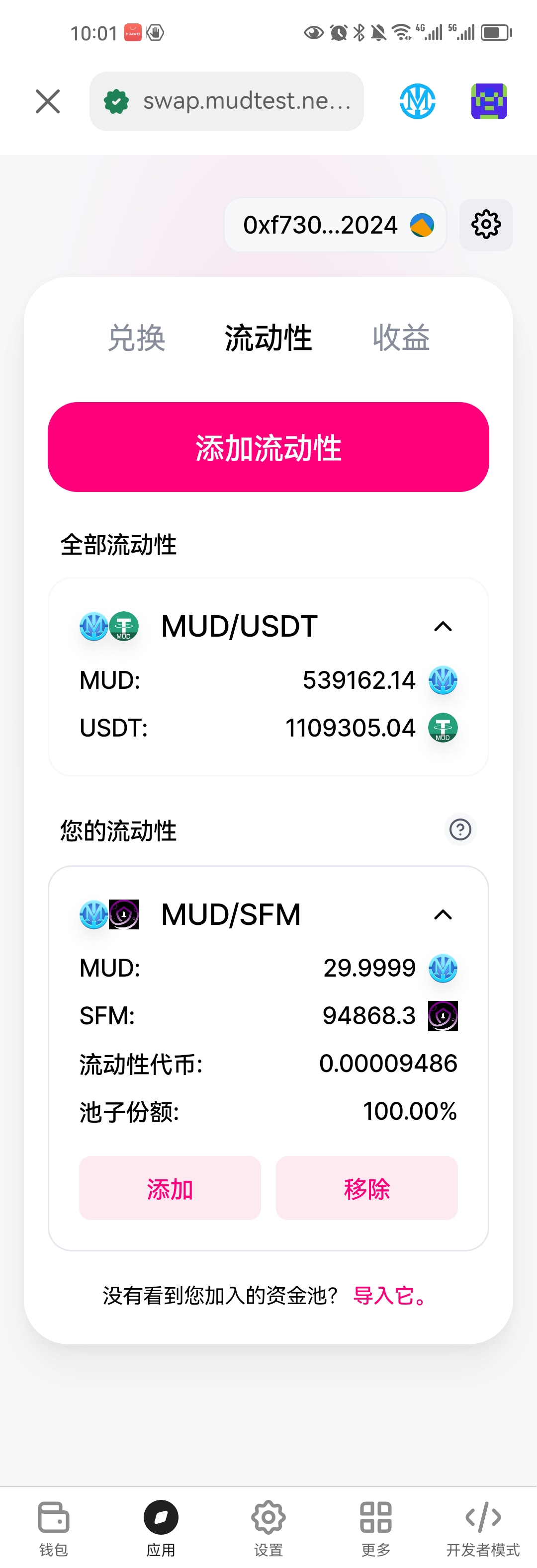Open swap settings gear
The width and height of the screenshot is (537, 1568).
coord(486,225)
